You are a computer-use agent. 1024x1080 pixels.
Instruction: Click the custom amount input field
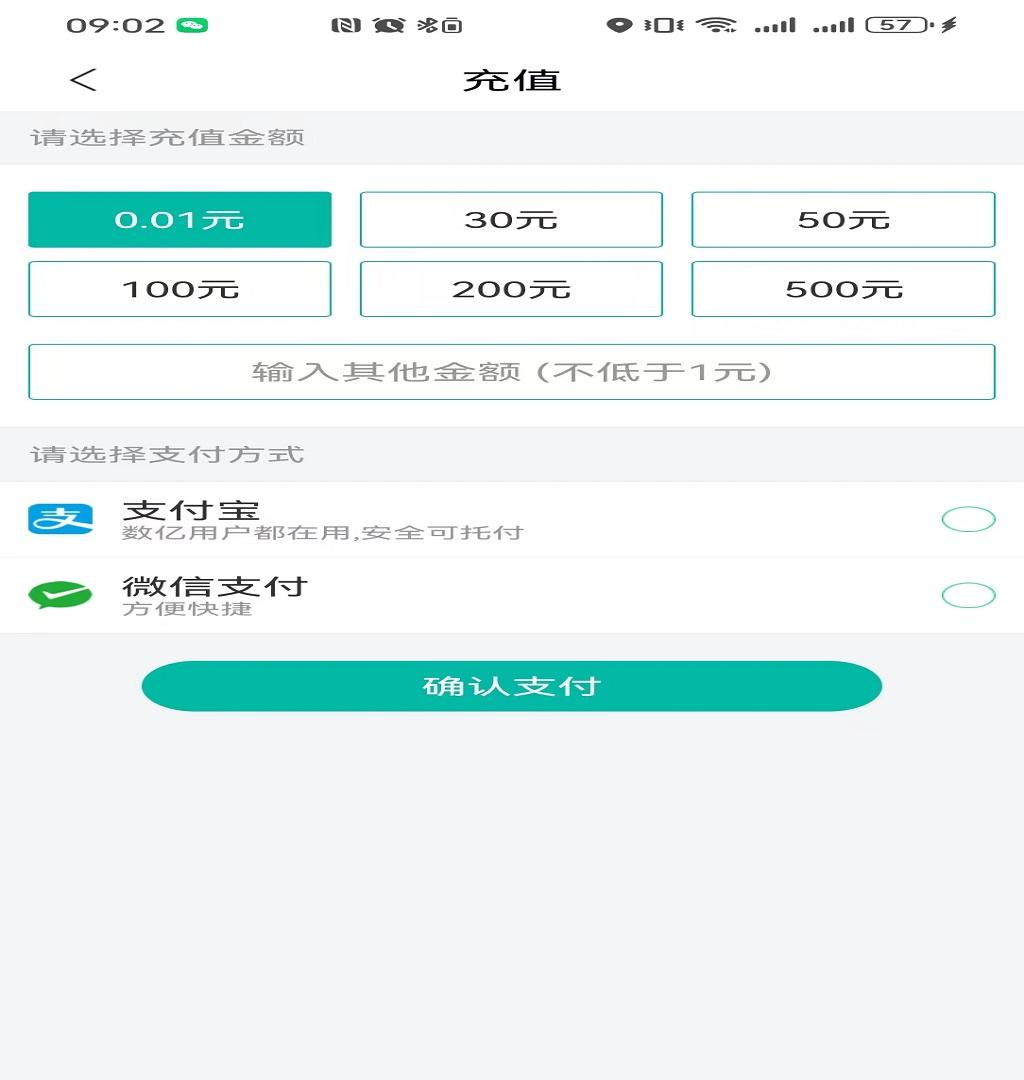(x=511, y=371)
